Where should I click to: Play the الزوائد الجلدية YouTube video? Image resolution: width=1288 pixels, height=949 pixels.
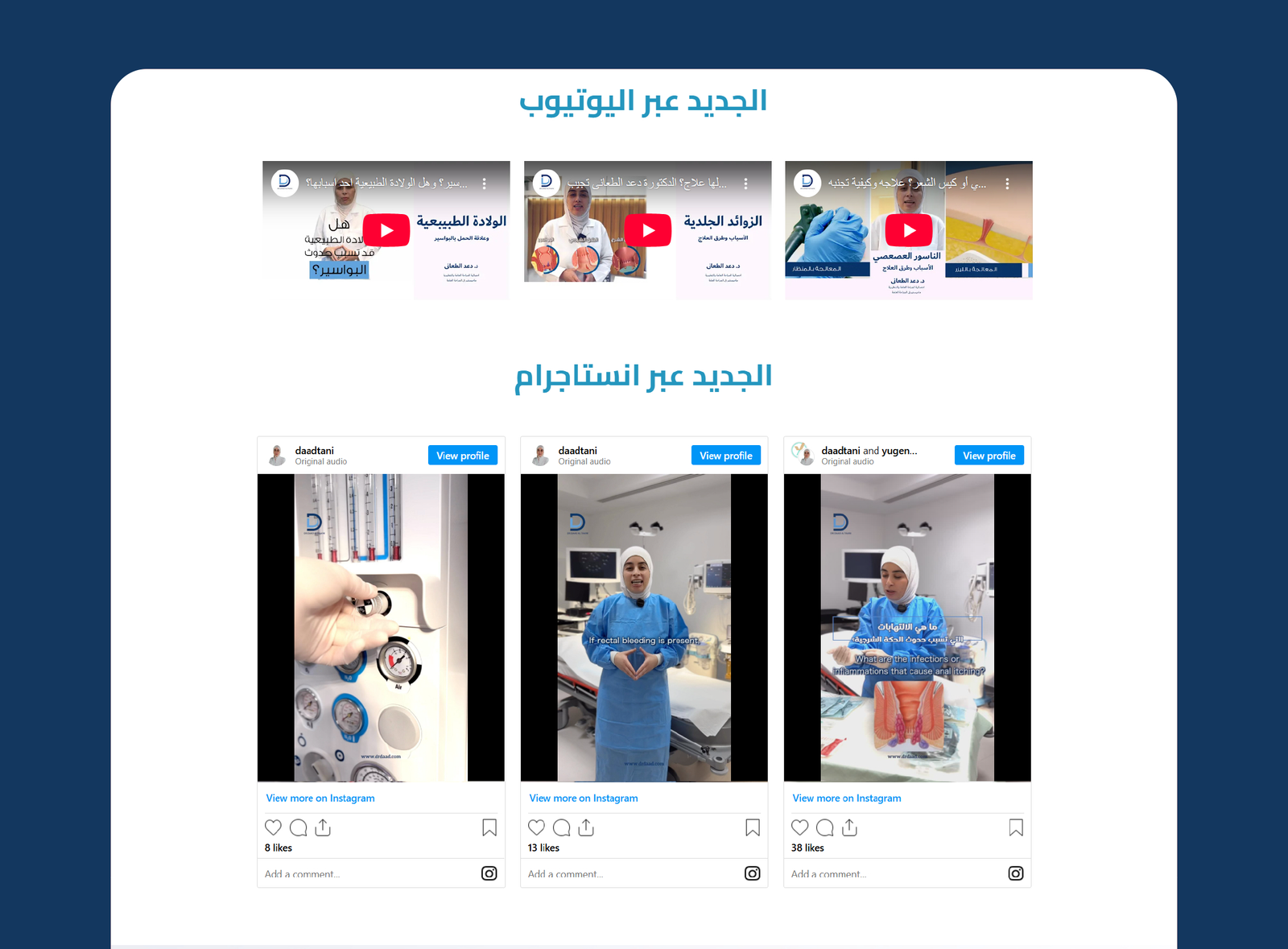click(648, 230)
